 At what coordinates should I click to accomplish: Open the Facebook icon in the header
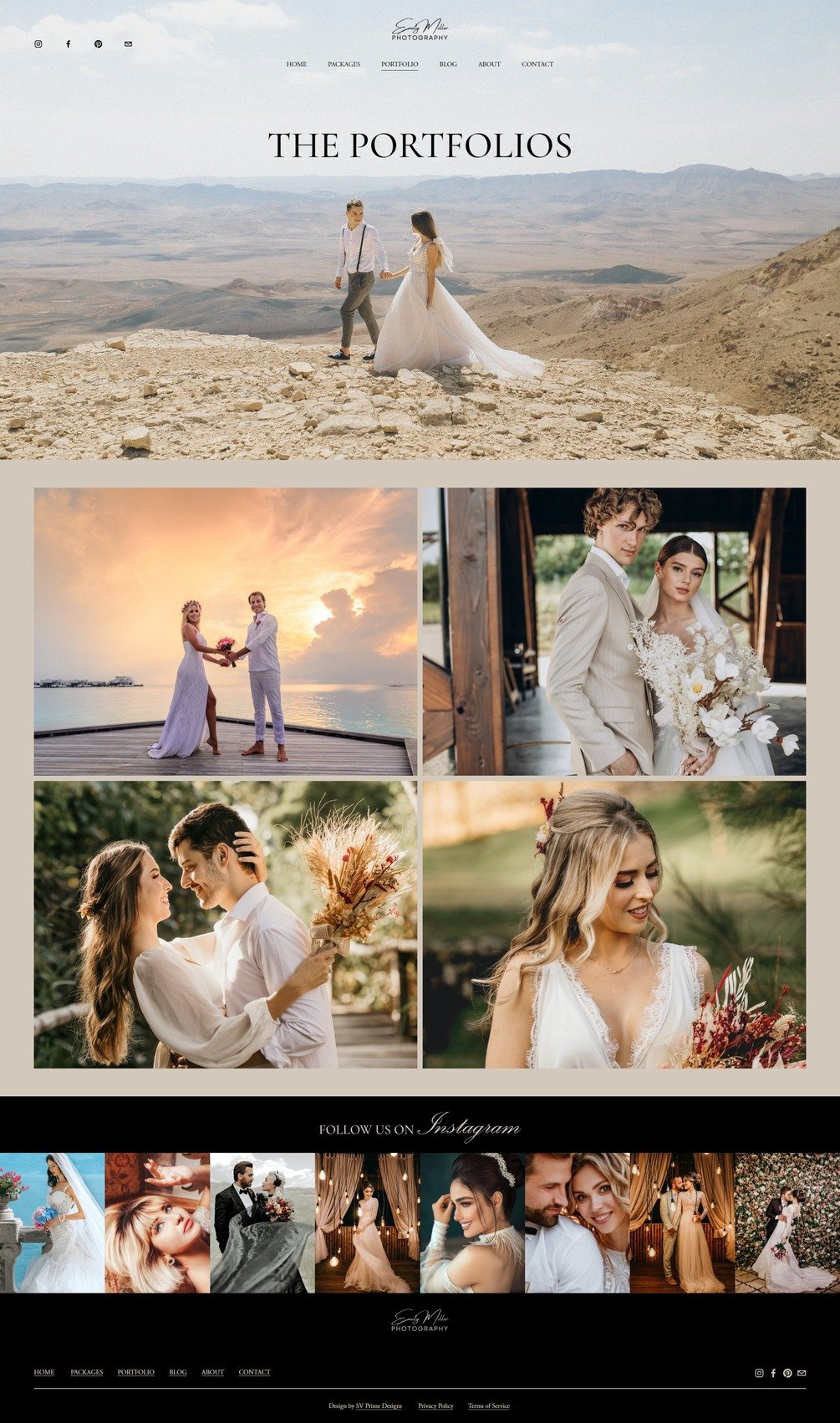pos(68,44)
